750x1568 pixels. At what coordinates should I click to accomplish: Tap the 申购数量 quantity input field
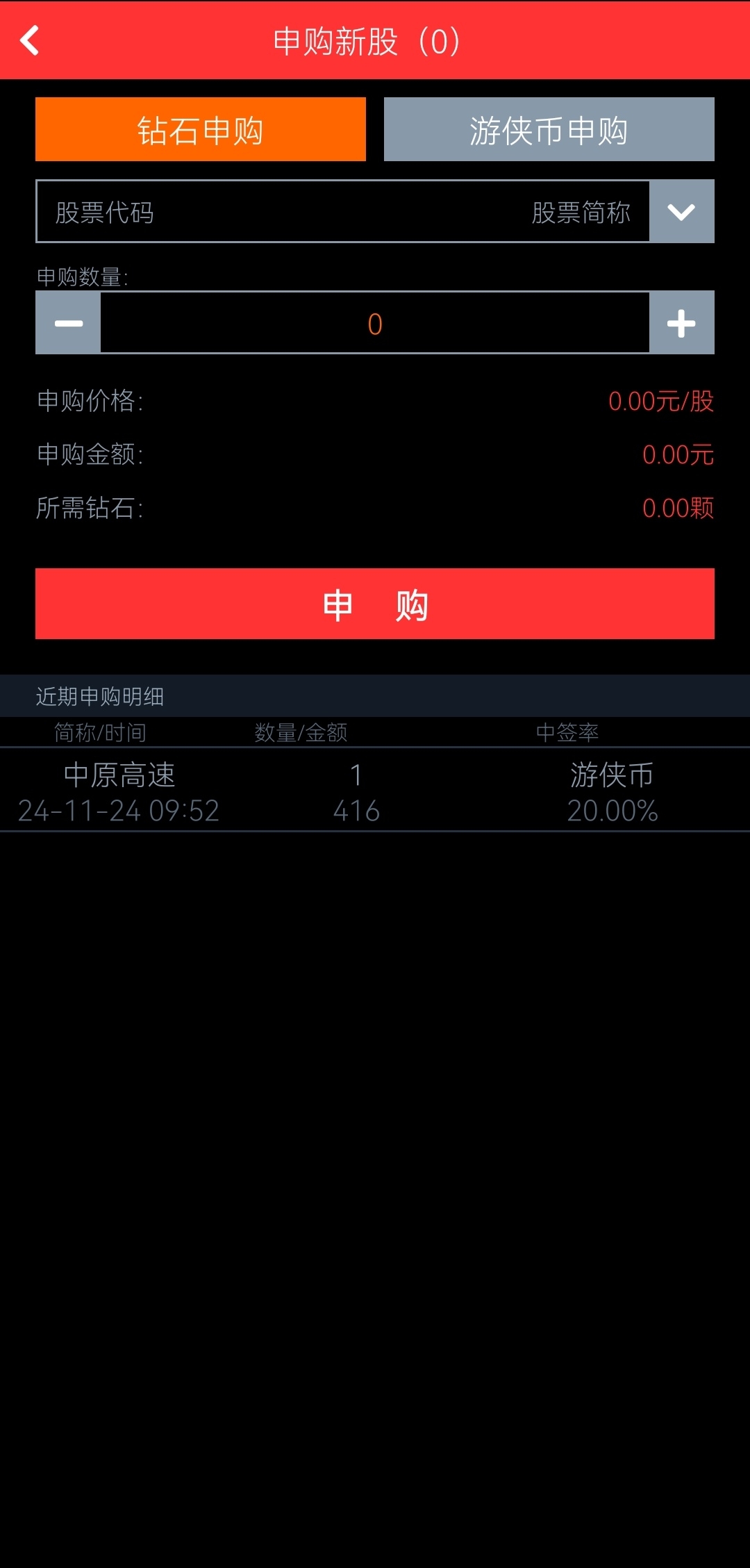click(375, 323)
